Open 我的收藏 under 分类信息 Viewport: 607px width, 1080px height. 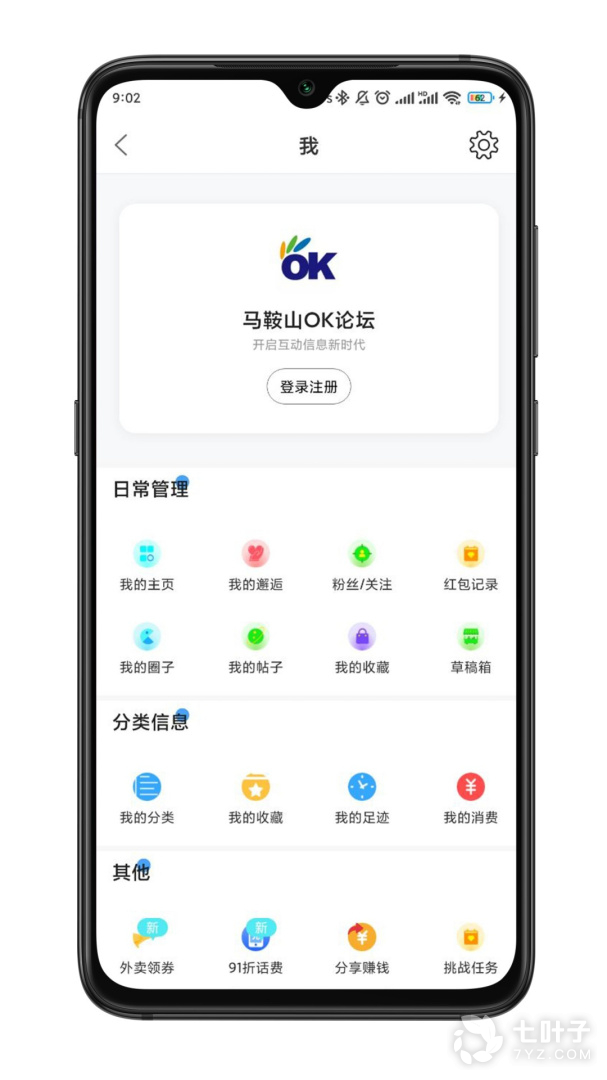(x=255, y=798)
